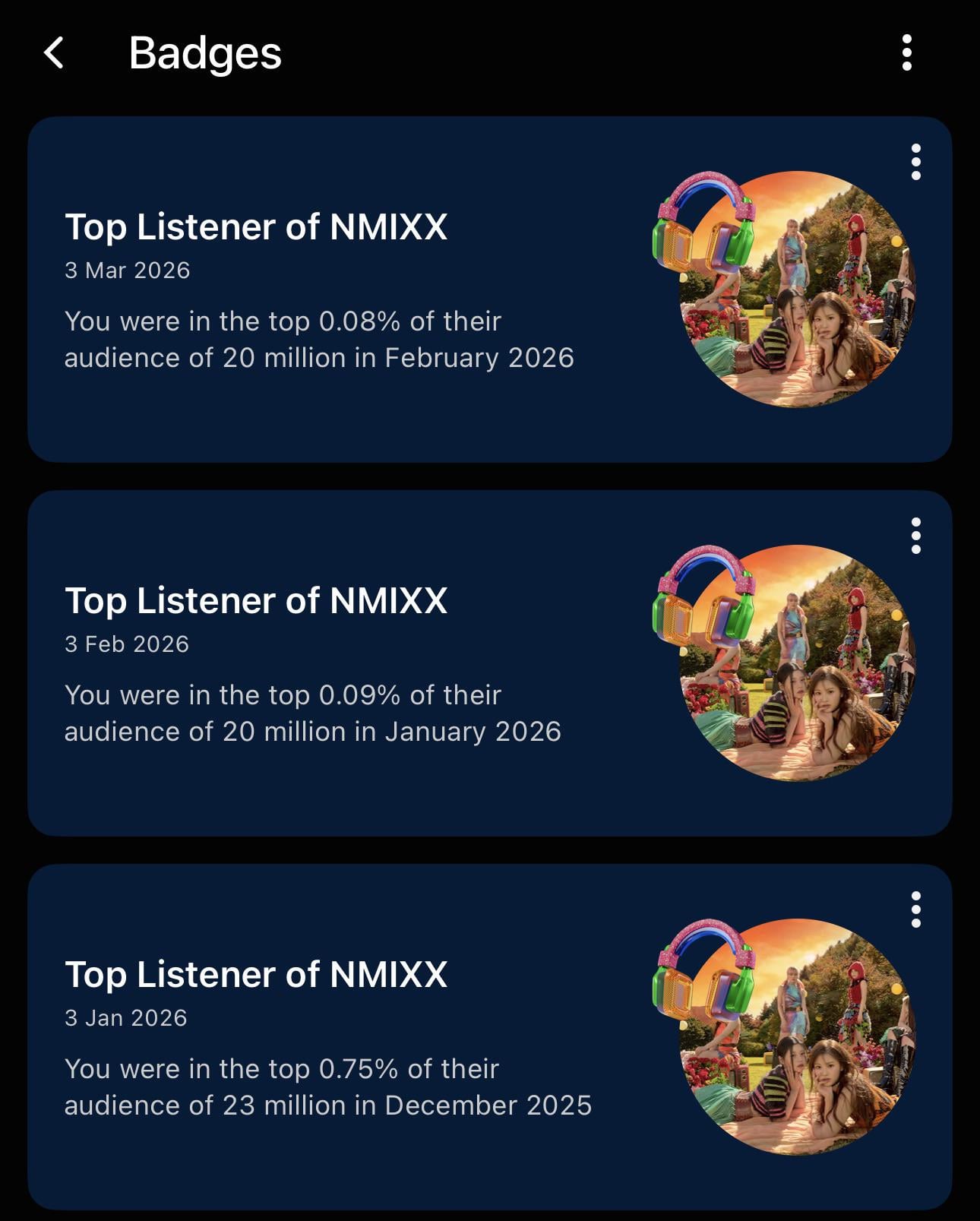Go back from the Badges screen
This screenshot has height=1221, width=980.
coord(54,53)
